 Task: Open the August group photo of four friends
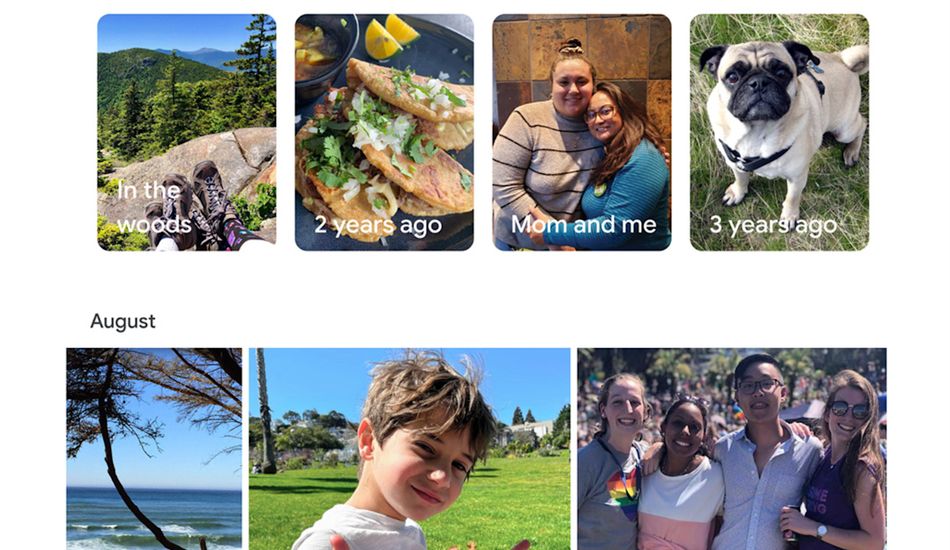731,449
